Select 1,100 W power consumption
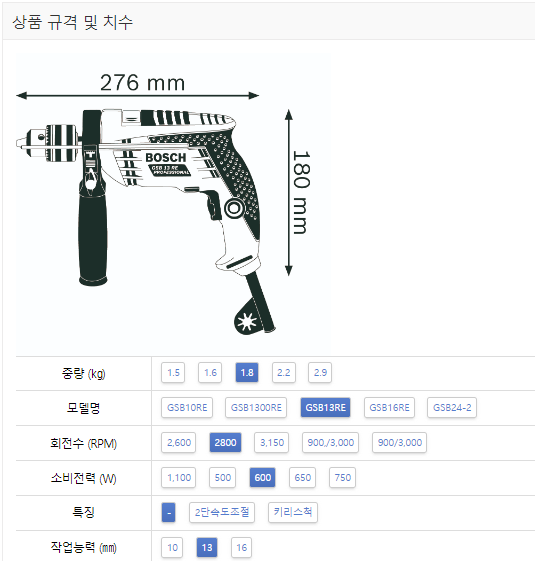Viewport: 535px width, 561px height. point(179,478)
